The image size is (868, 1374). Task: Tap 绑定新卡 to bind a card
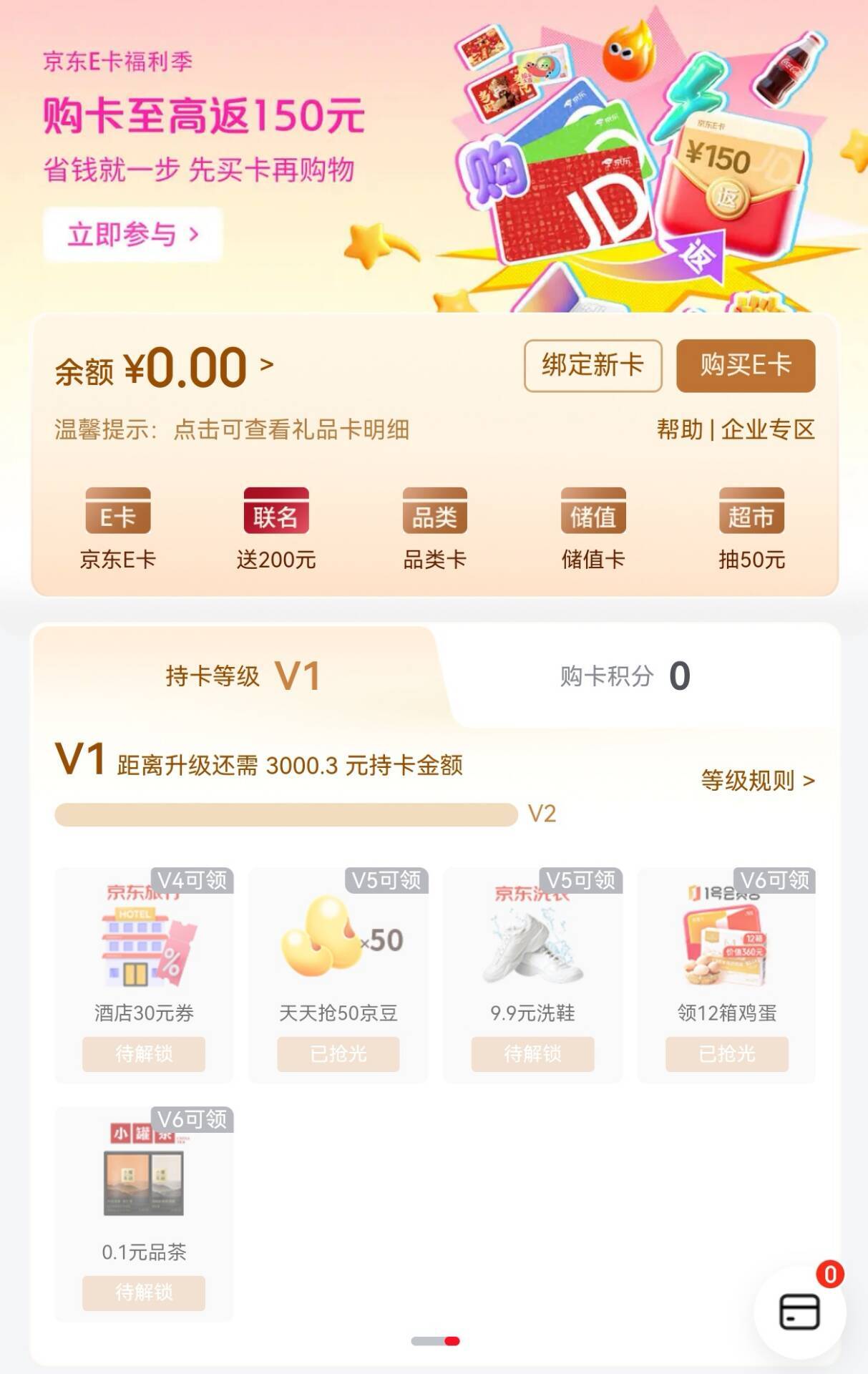coord(593,366)
